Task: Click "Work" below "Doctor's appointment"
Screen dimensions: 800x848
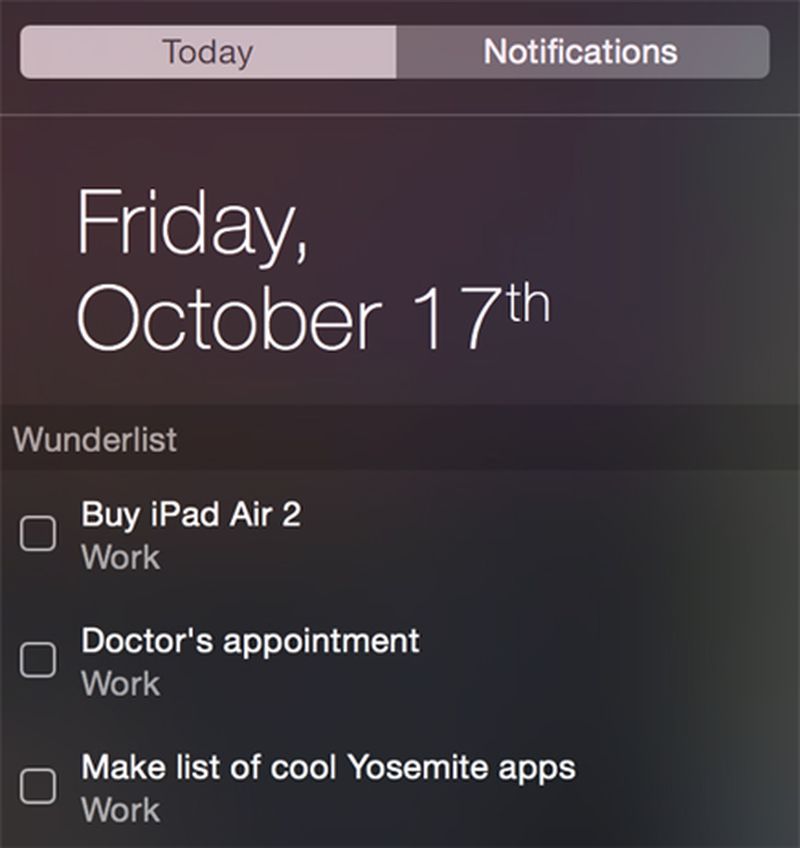Action: pos(119,684)
